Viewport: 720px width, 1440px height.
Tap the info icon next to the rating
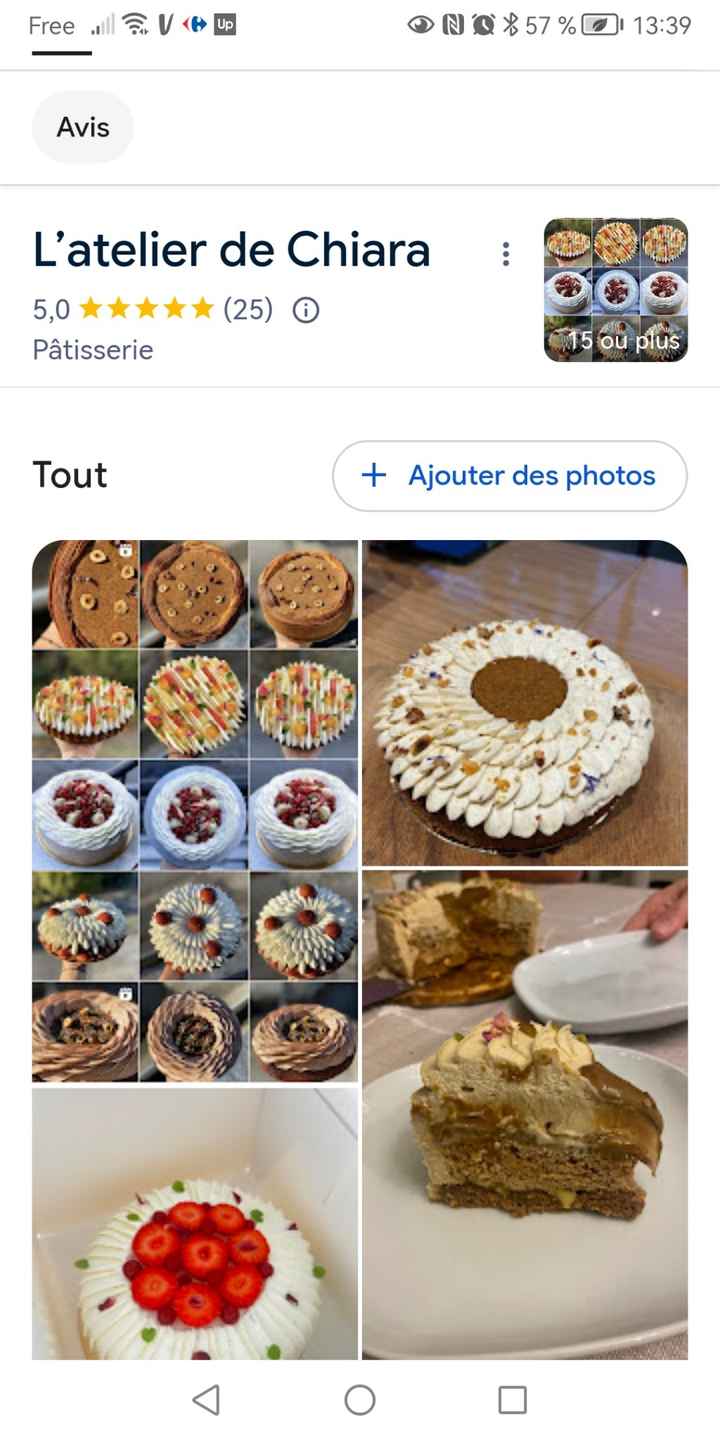pos(306,310)
